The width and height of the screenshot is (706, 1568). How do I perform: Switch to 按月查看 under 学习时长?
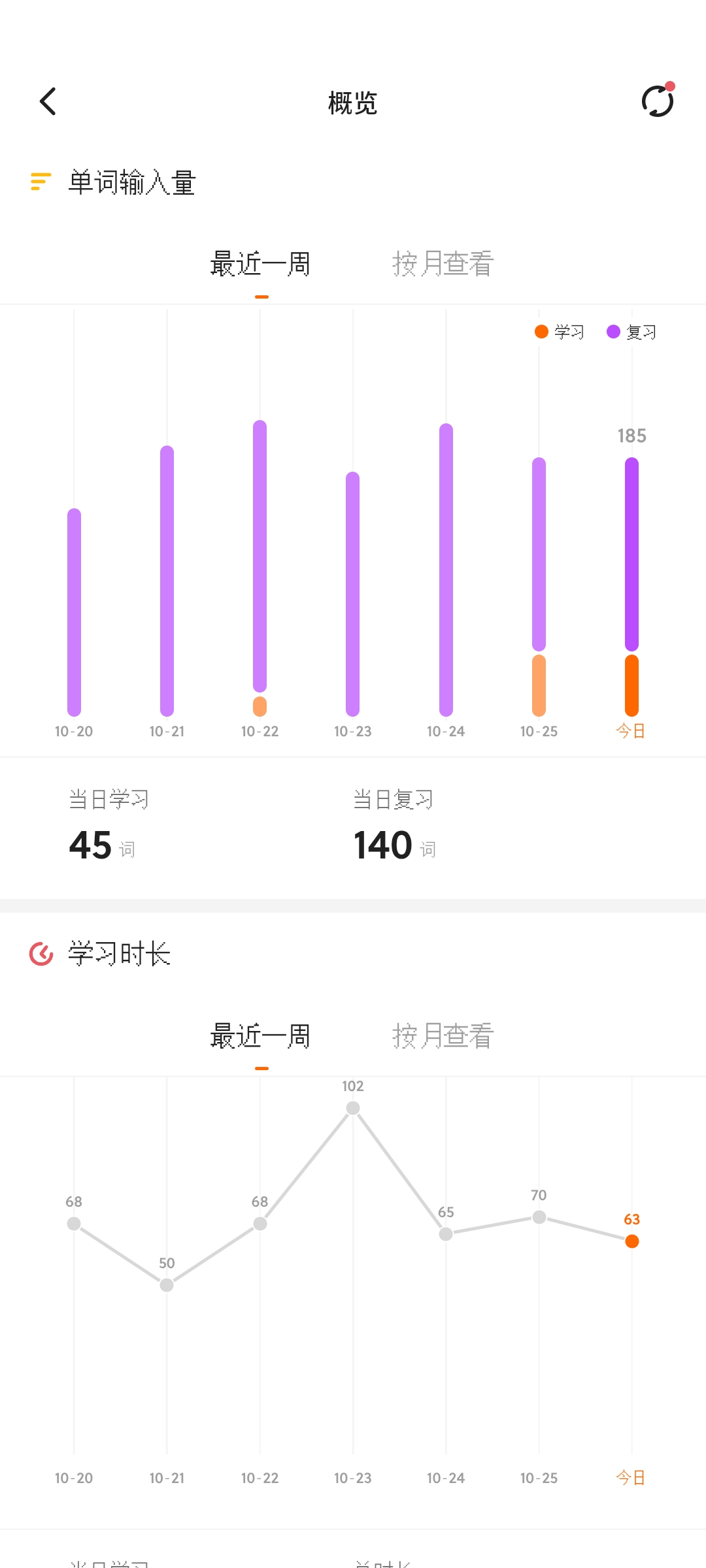[443, 1036]
